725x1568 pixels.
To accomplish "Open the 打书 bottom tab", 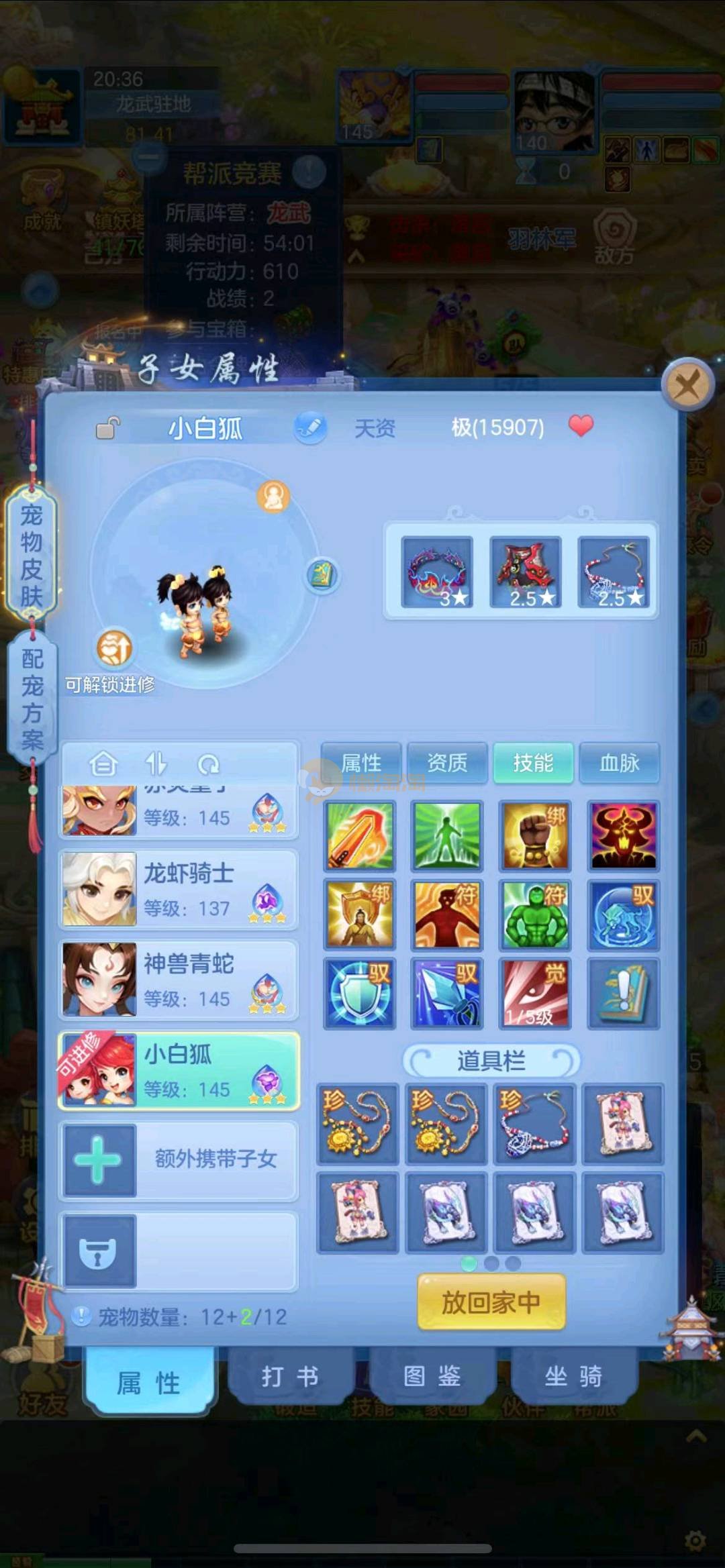I will click(290, 1377).
